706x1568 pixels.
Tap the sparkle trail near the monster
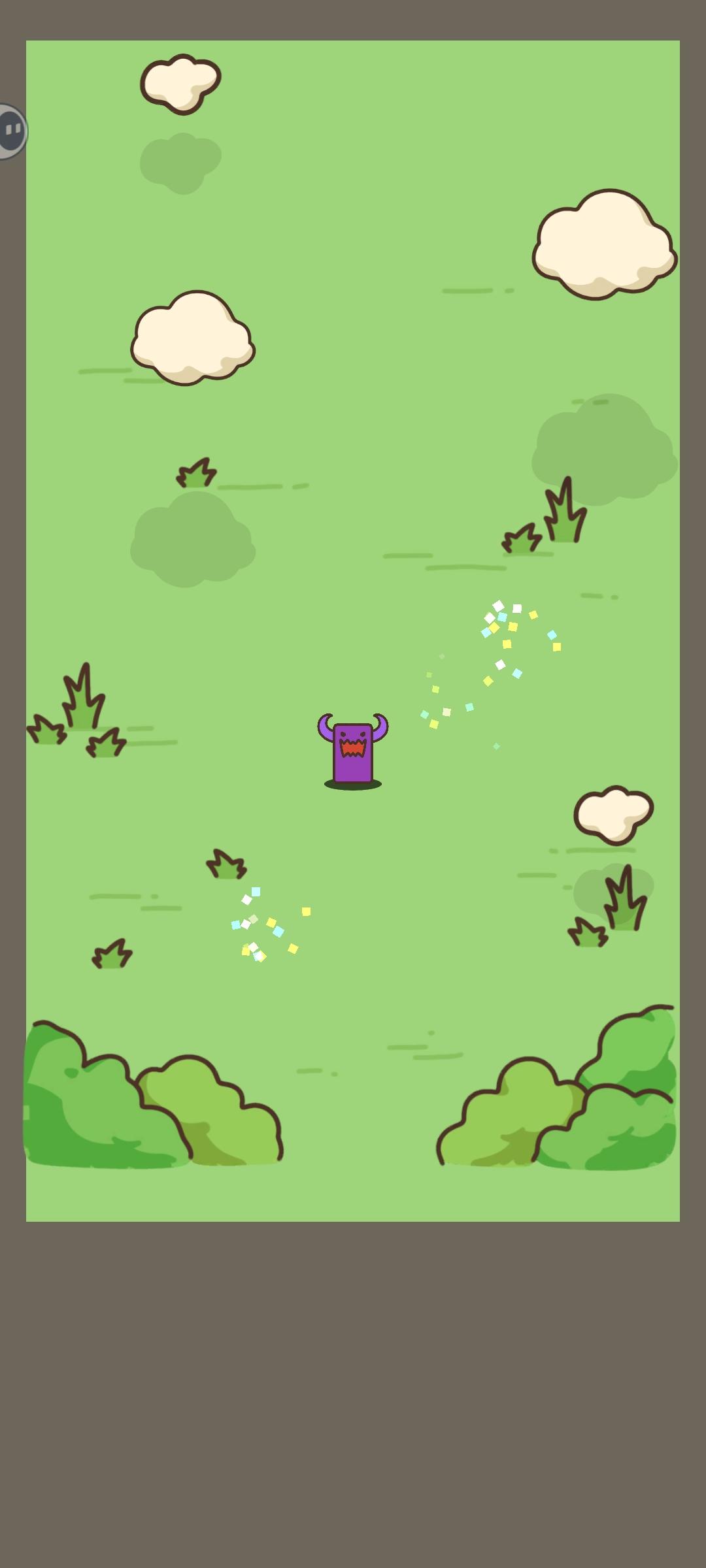point(497,640)
